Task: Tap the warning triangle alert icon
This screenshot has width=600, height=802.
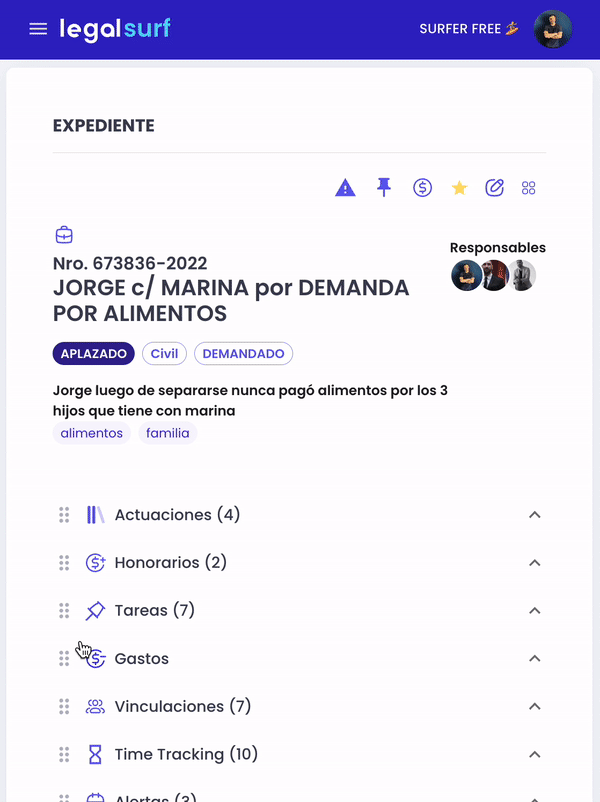Action: coord(345,188)
